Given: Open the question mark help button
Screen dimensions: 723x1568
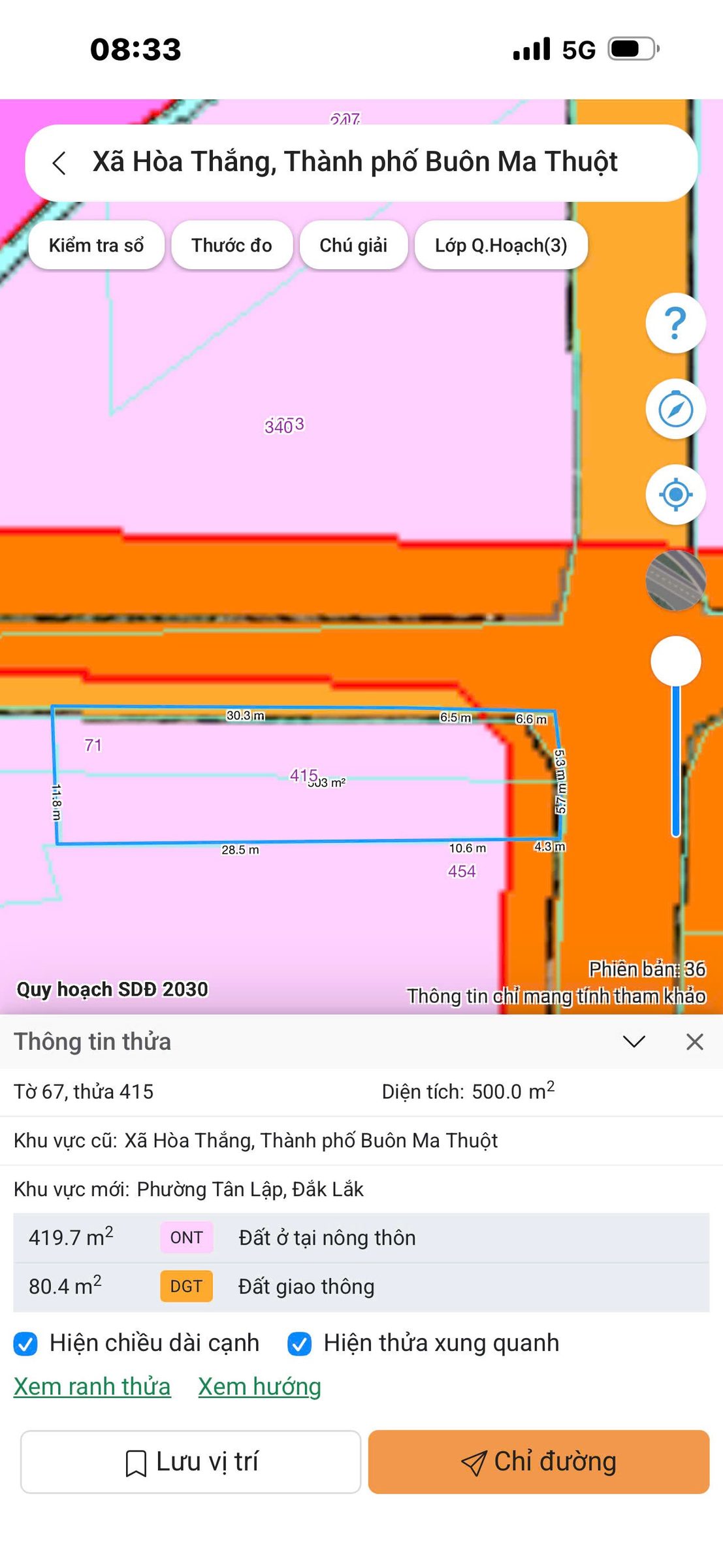Looking at the screenshot, I should [x=675, y=323].
